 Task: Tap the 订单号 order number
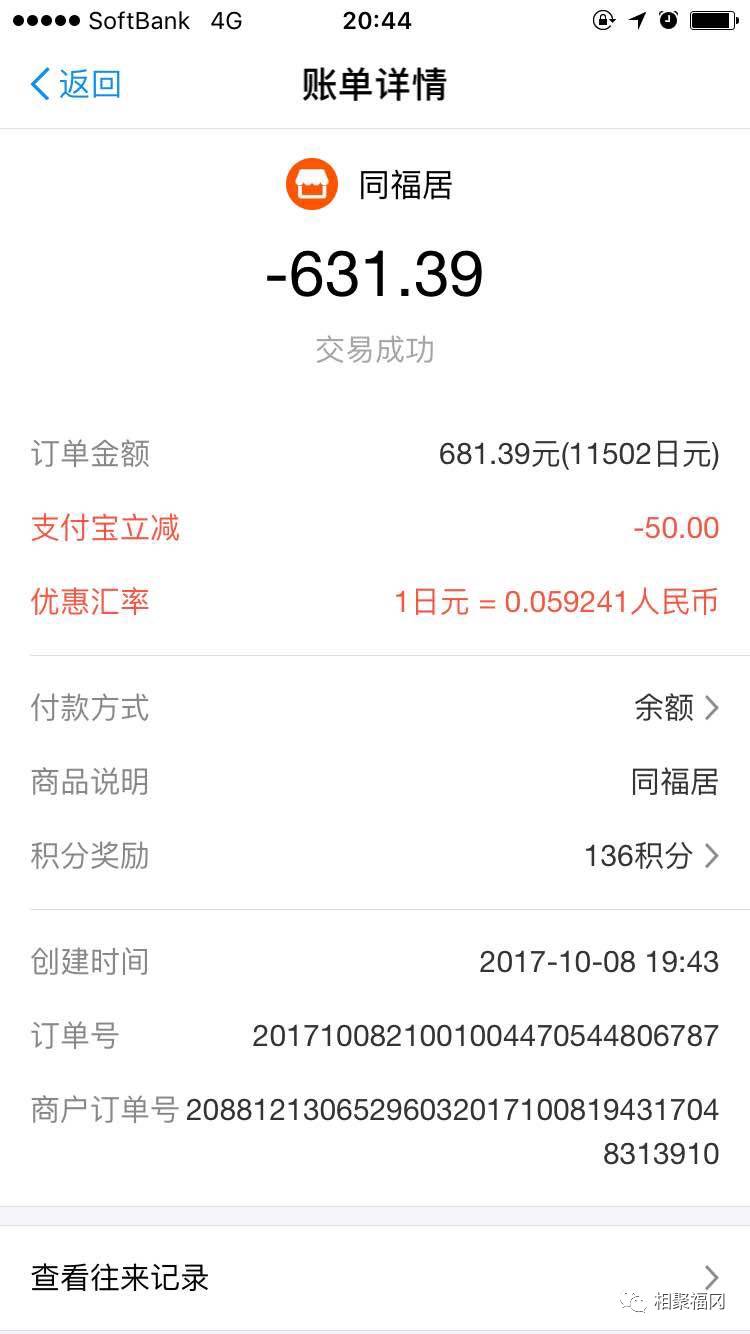(485, 1037)
